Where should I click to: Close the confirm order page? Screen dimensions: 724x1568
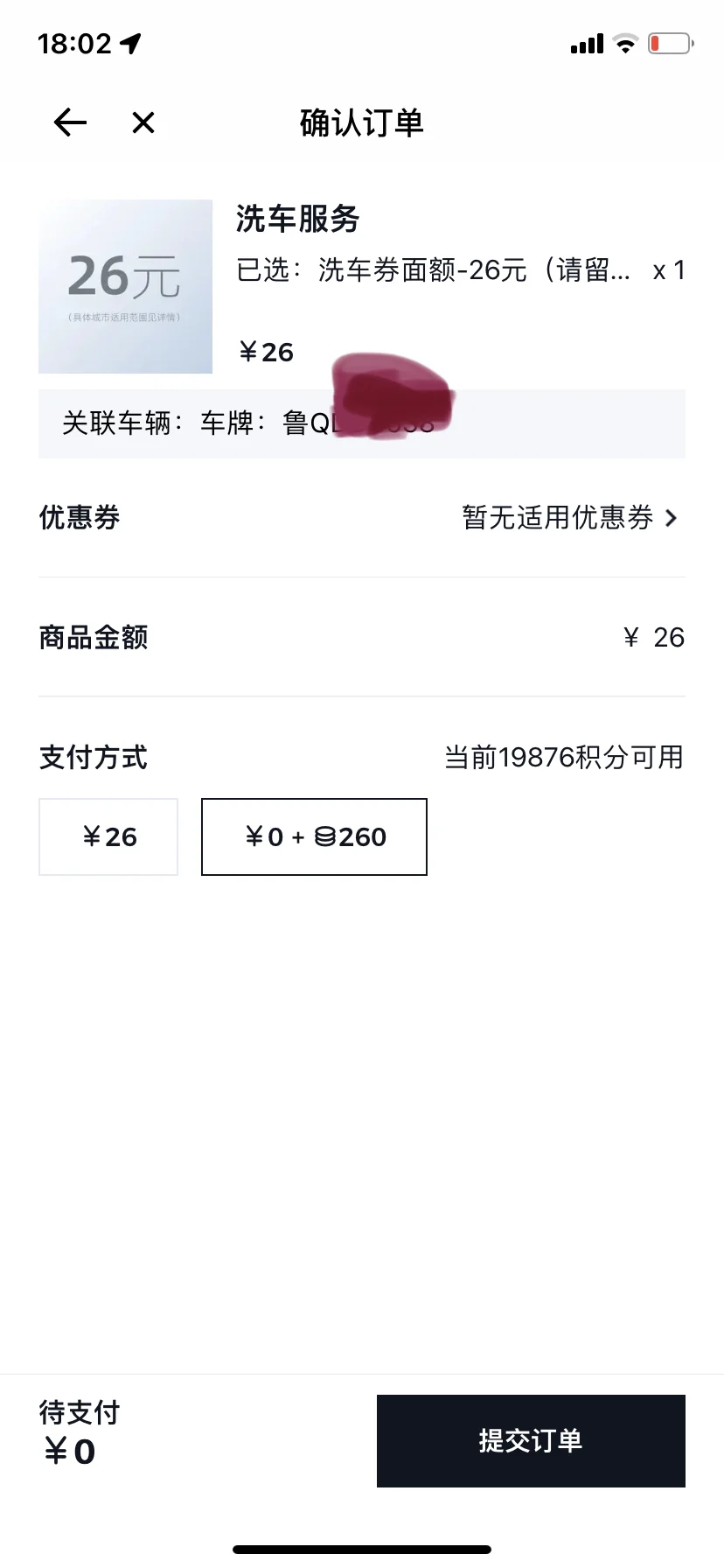[143, 122]
